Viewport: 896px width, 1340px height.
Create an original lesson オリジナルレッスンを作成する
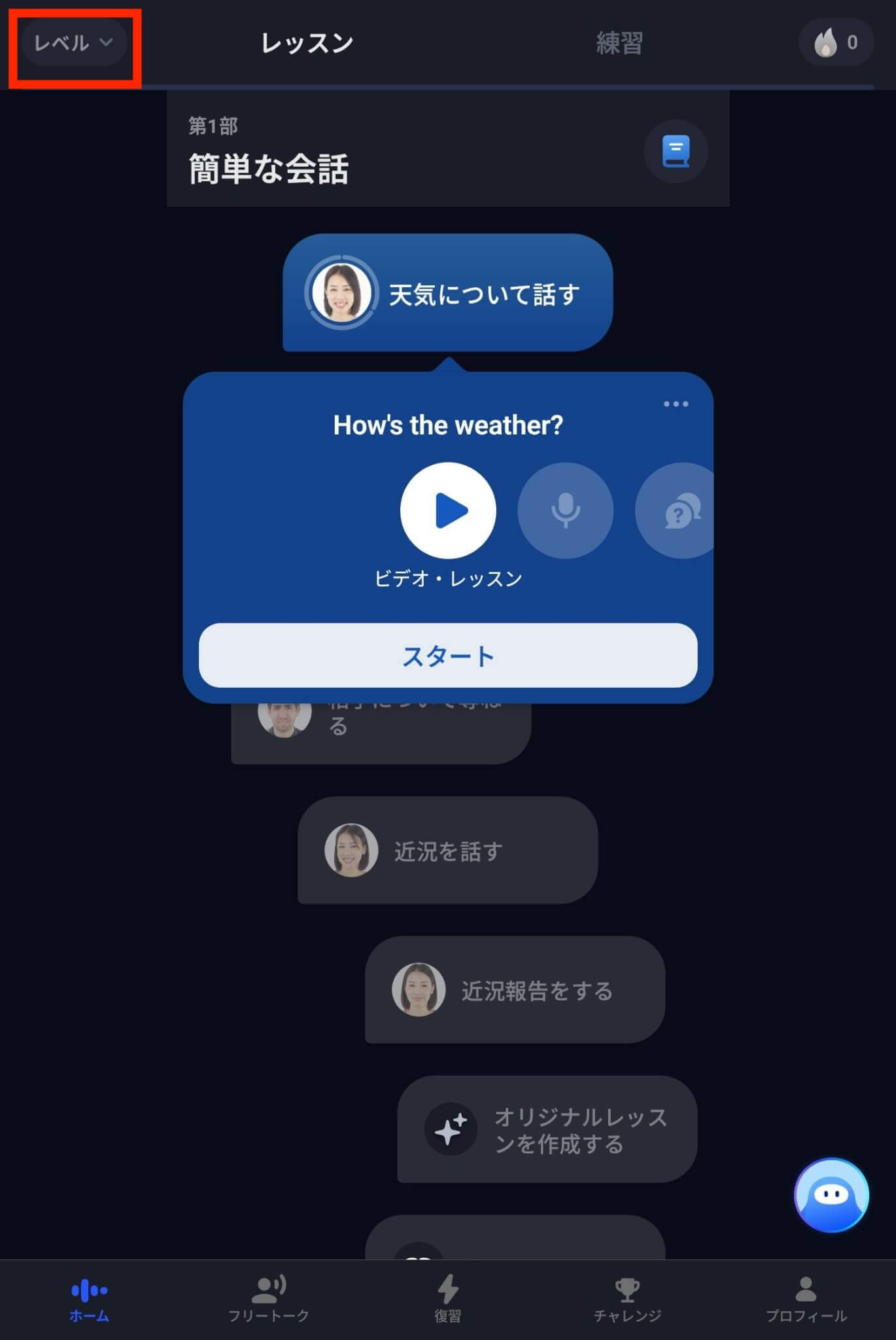[547, 1129]
